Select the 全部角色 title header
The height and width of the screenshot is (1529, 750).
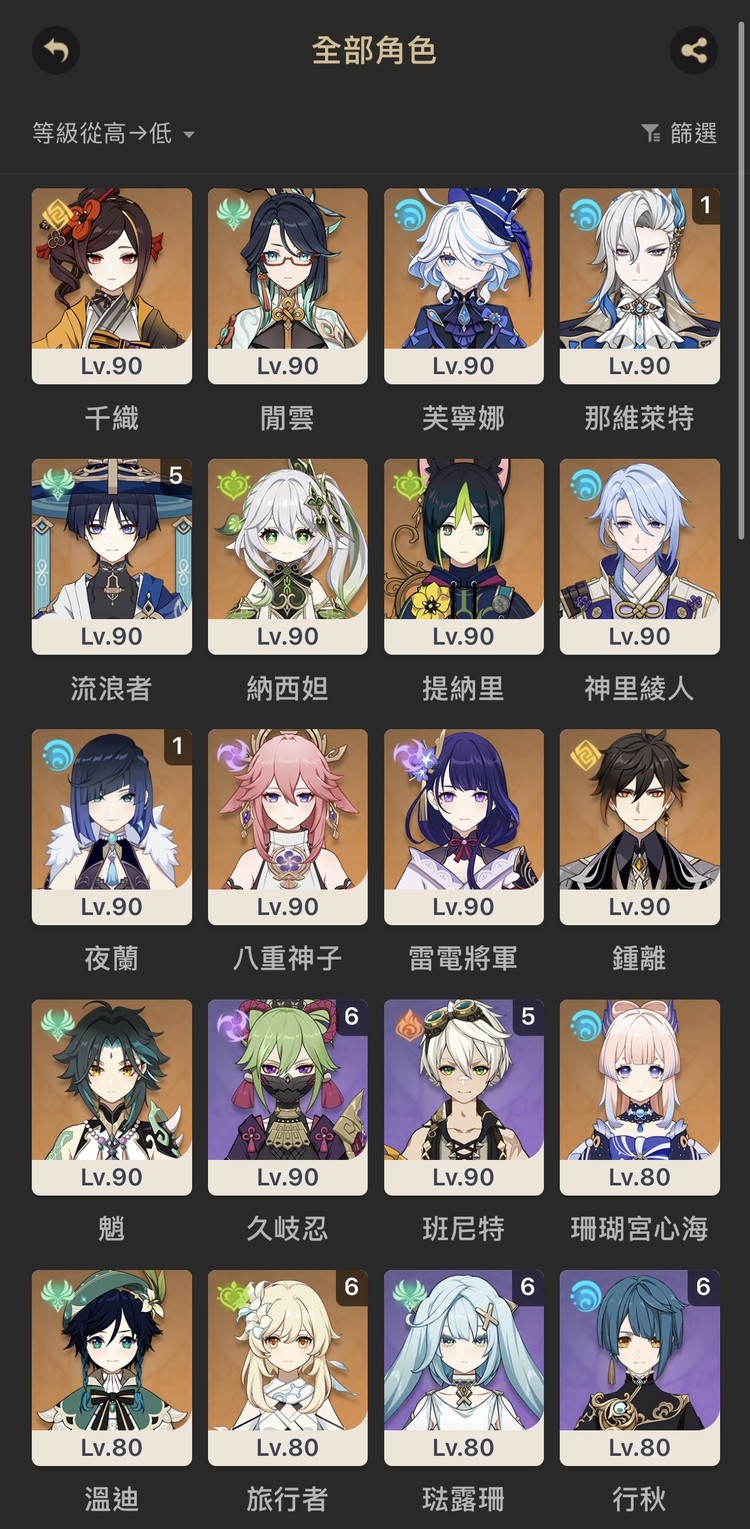(374, 51)
